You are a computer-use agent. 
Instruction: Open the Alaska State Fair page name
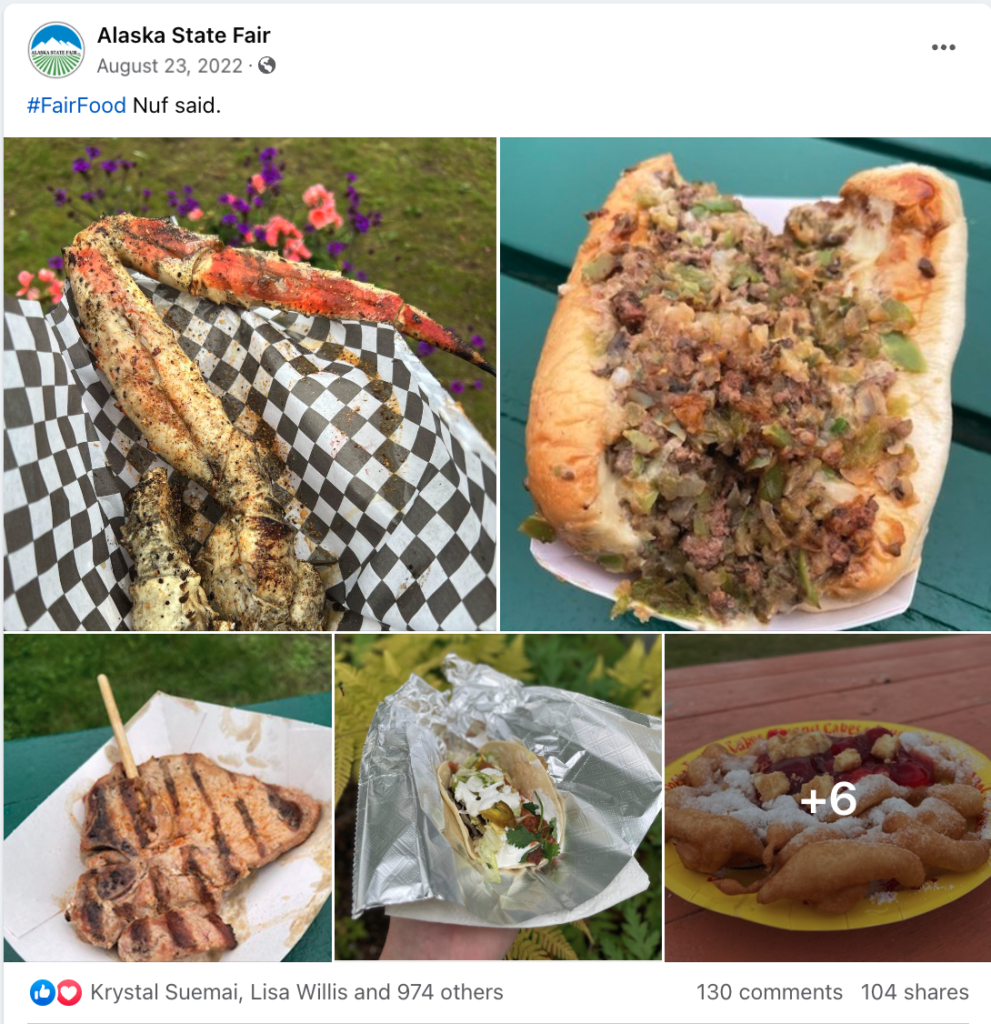[184, 36]
